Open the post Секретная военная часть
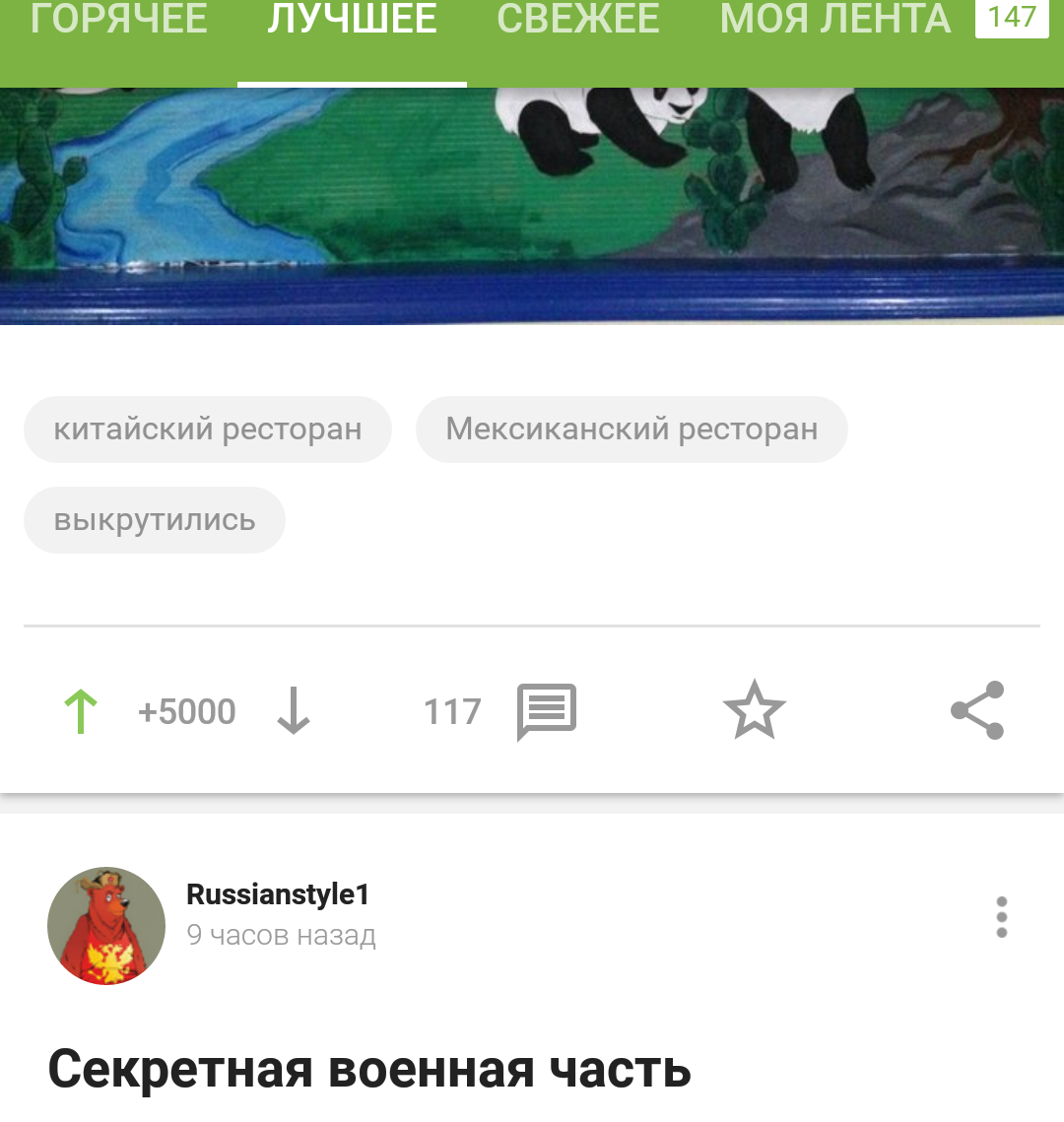Viewport: 1064px width, 1122px height. pos(369,1069)
